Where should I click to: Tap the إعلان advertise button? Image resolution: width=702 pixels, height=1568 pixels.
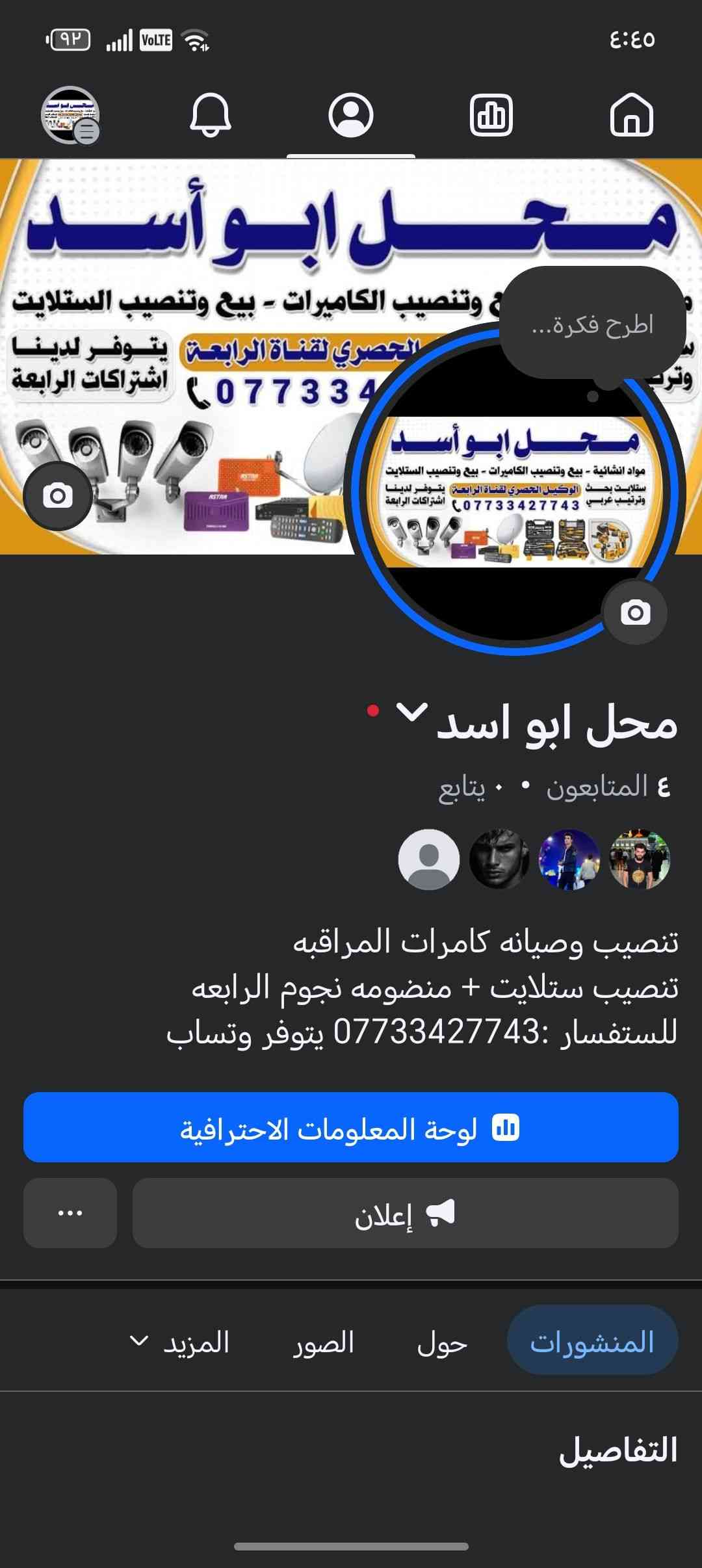coord(405,1214)
